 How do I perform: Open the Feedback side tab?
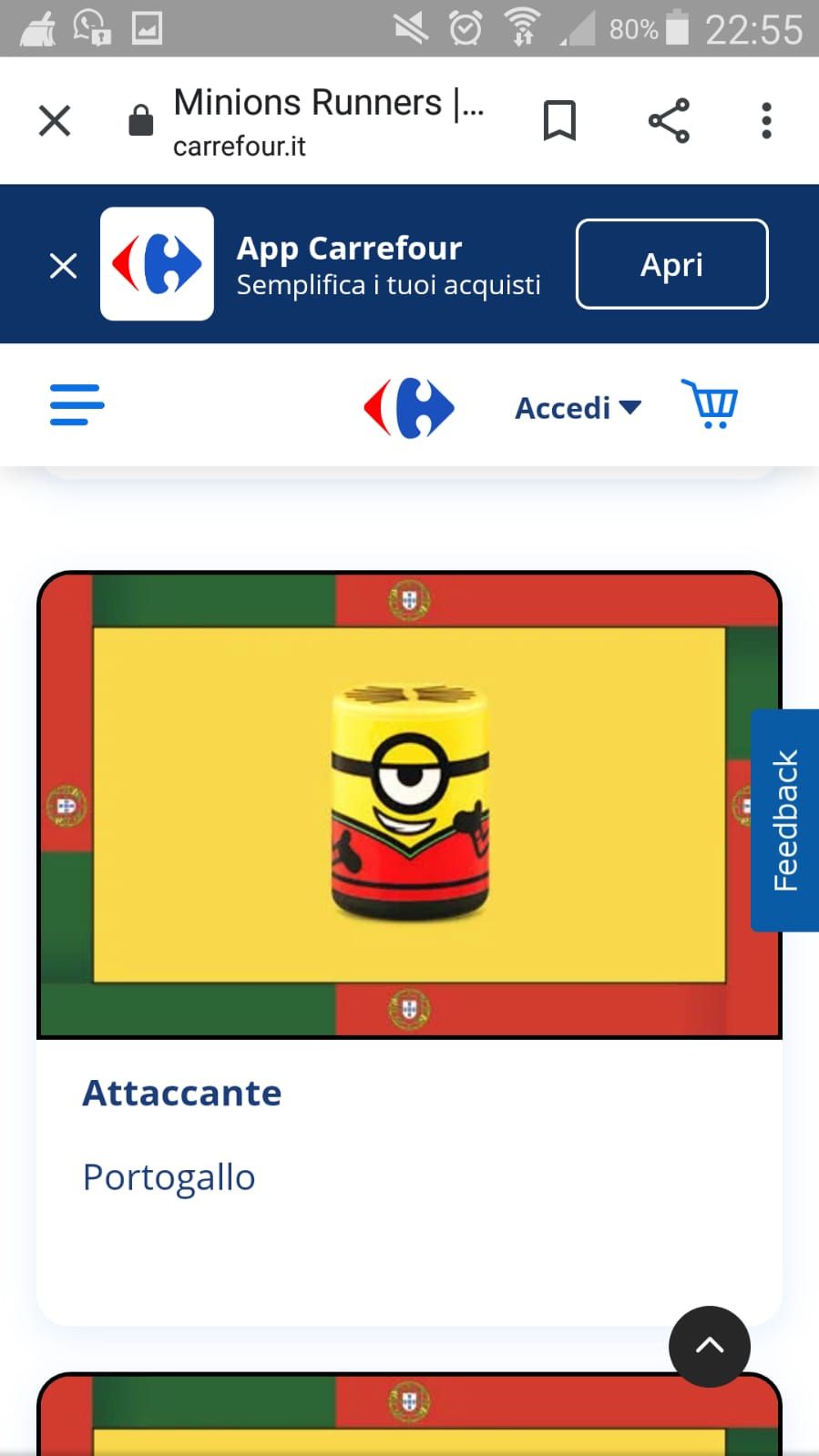pos(784,820)
